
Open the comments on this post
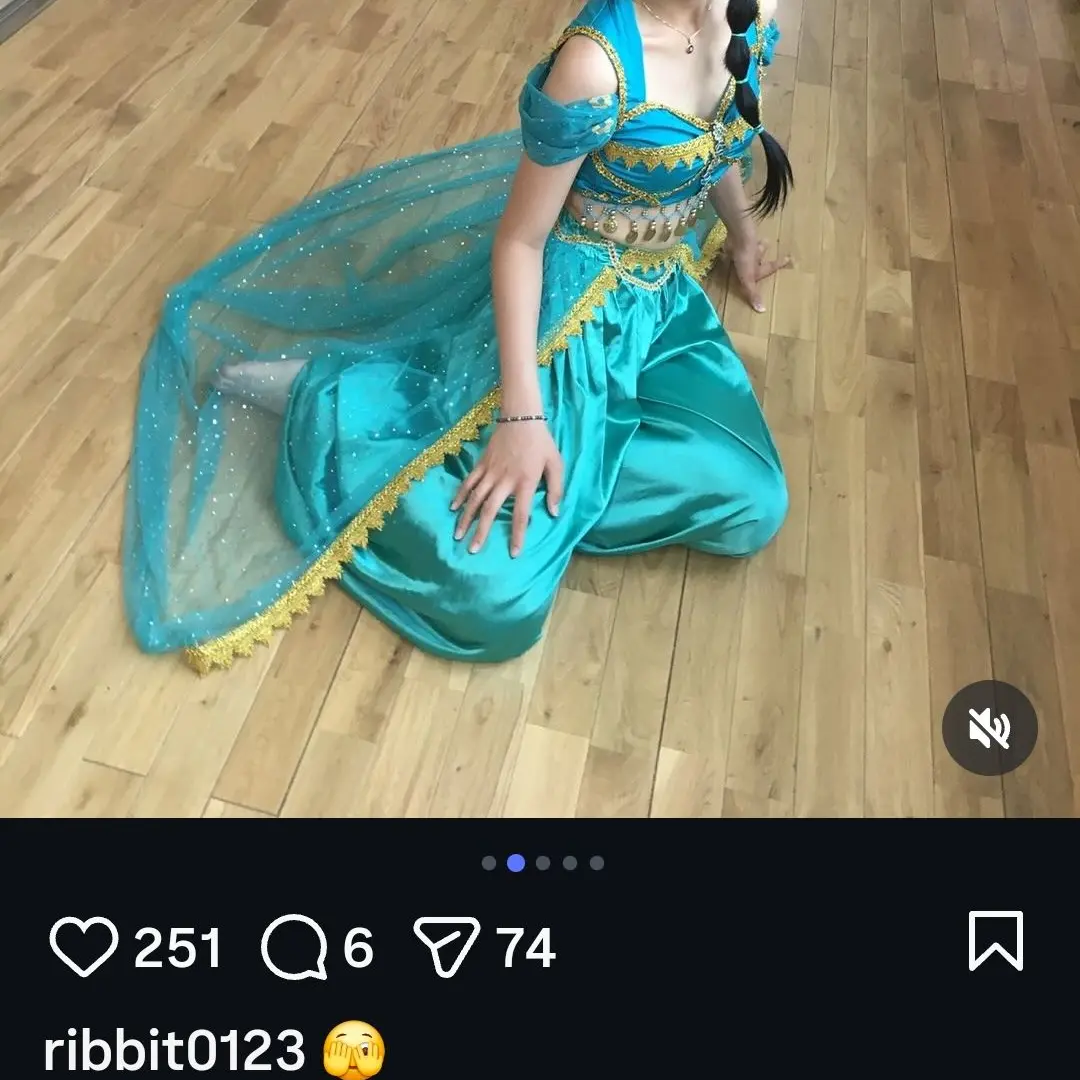tap(294, 947)
